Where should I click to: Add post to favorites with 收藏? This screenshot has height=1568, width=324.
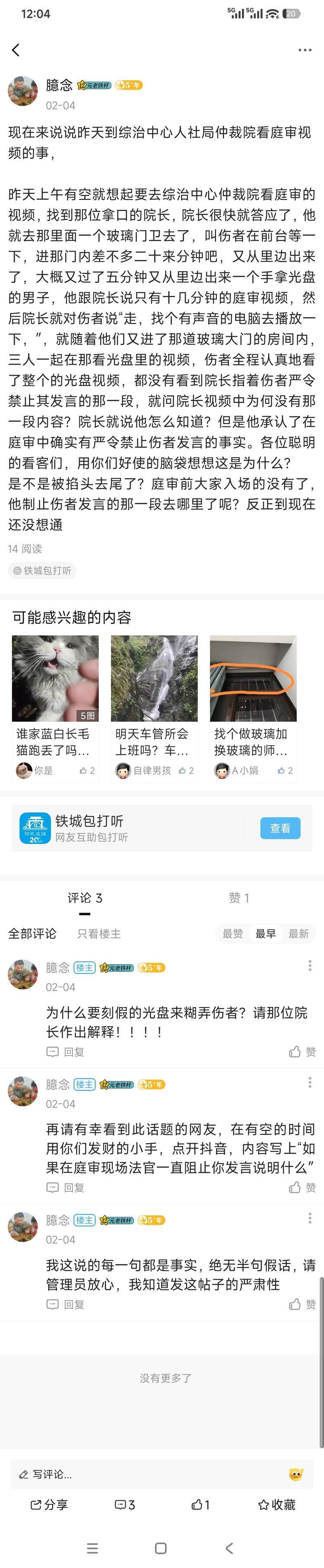point(276,1505)
